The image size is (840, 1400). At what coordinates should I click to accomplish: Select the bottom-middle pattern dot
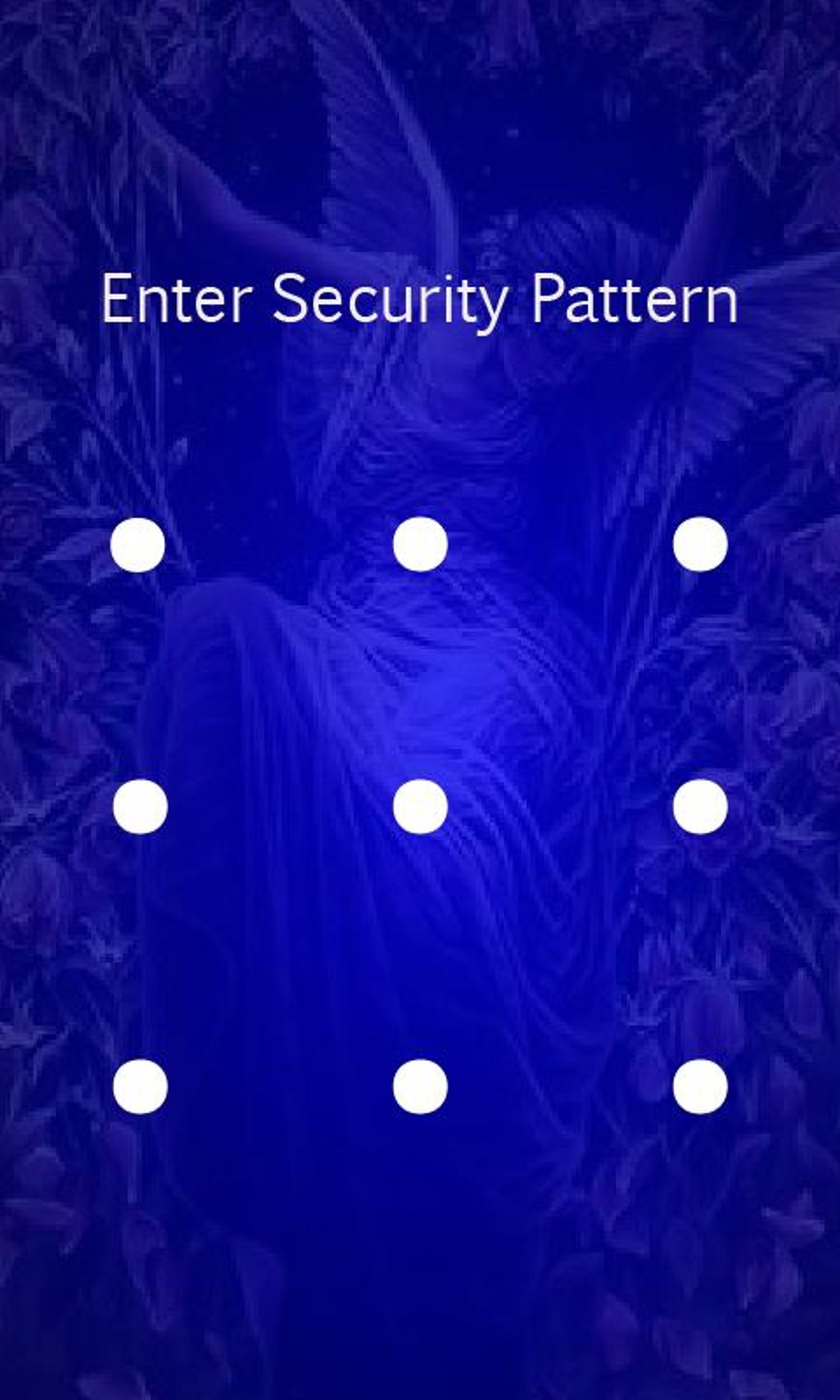click(x=420, y=1086)
